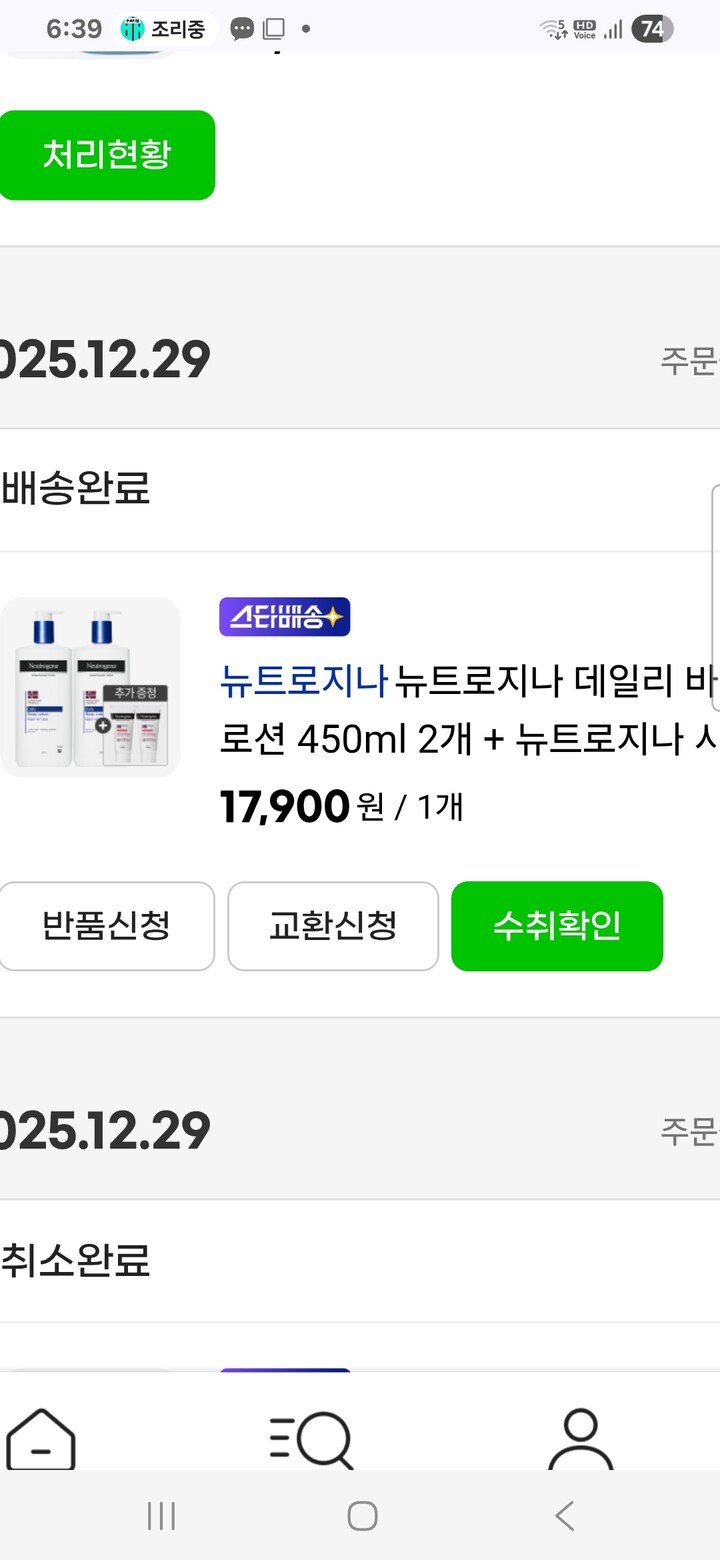Request an exchange via 교환신청

pos(332,926)
